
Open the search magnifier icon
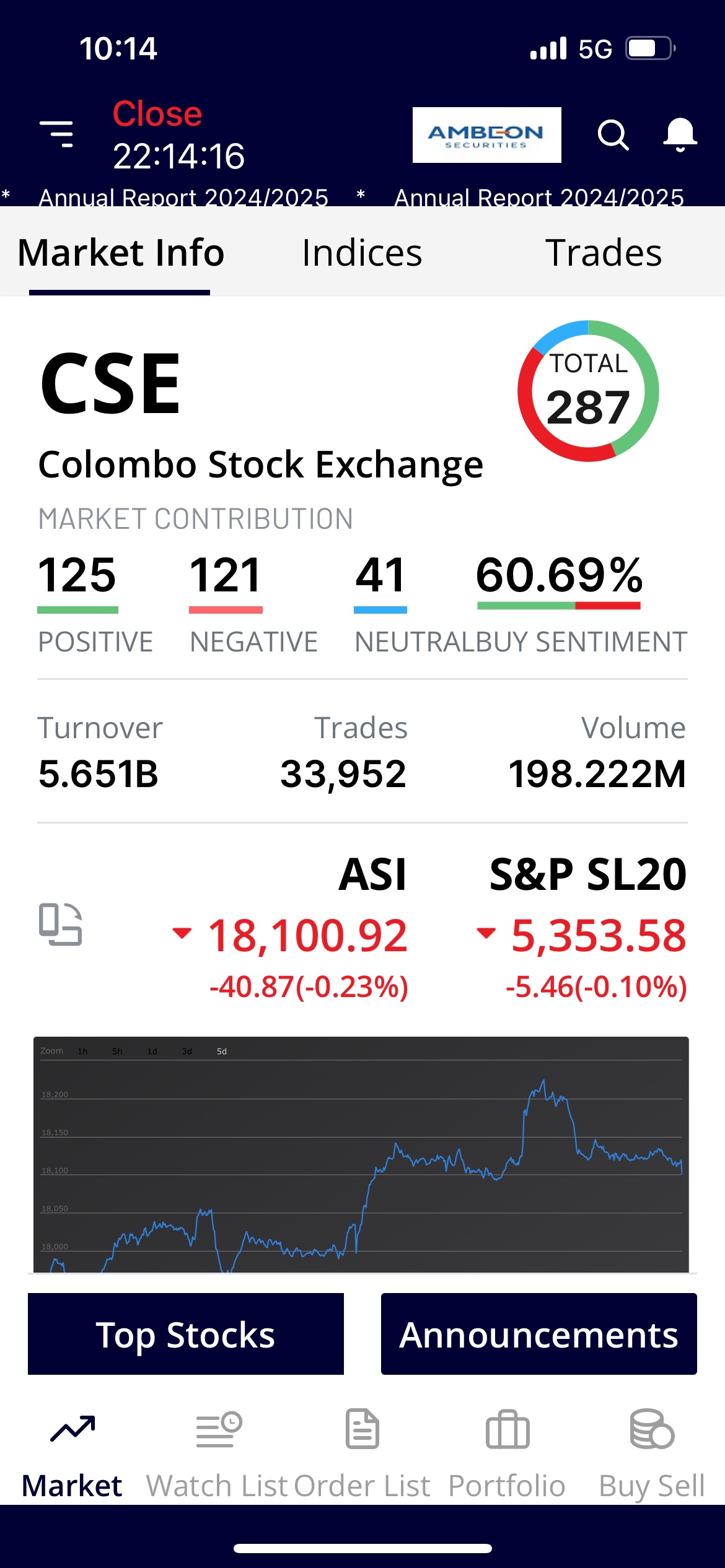coord(613,134)
